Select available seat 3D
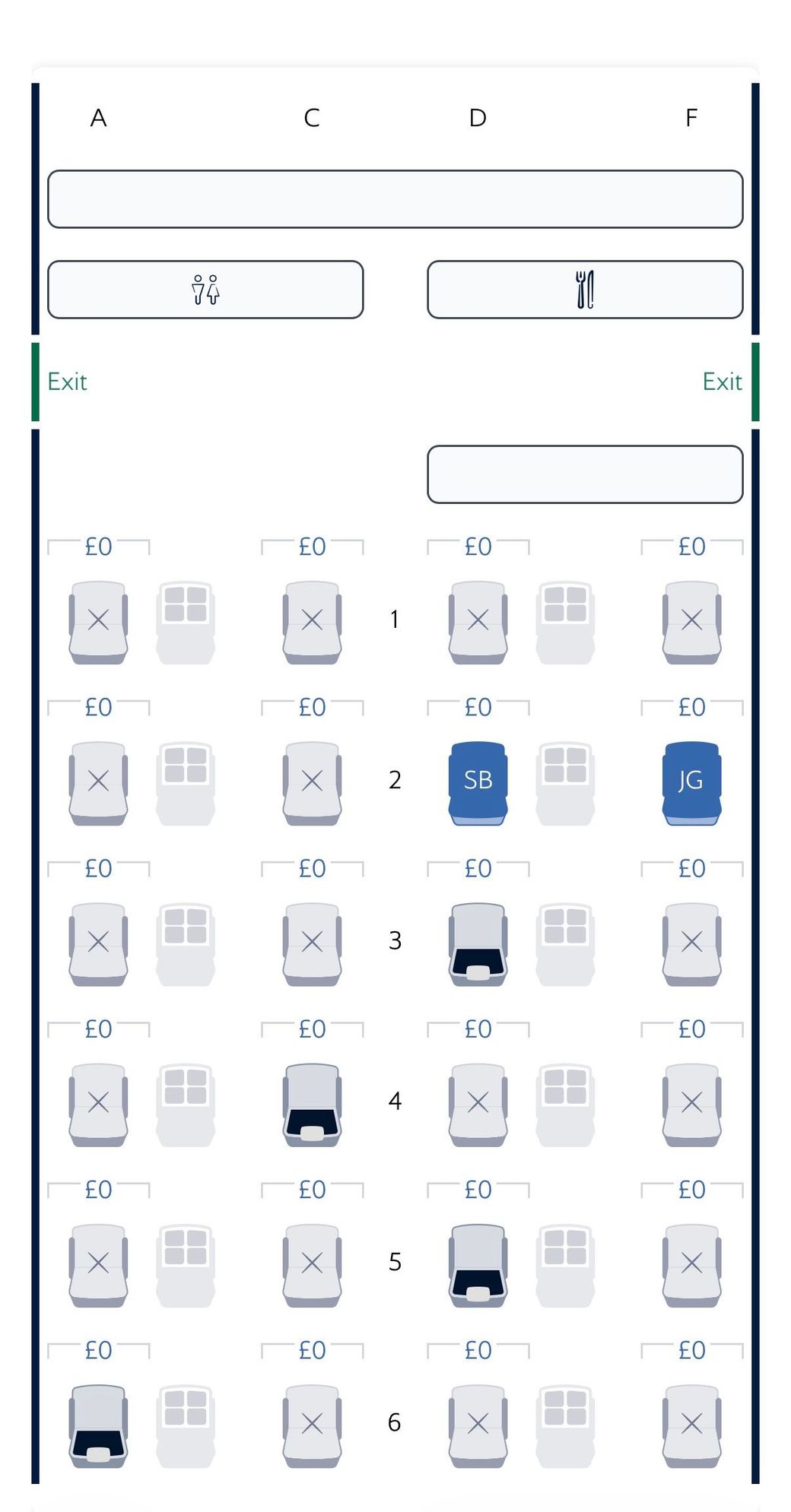This screenshot has height=1512, width=791. pyautogui.click(x=478, y=944)
